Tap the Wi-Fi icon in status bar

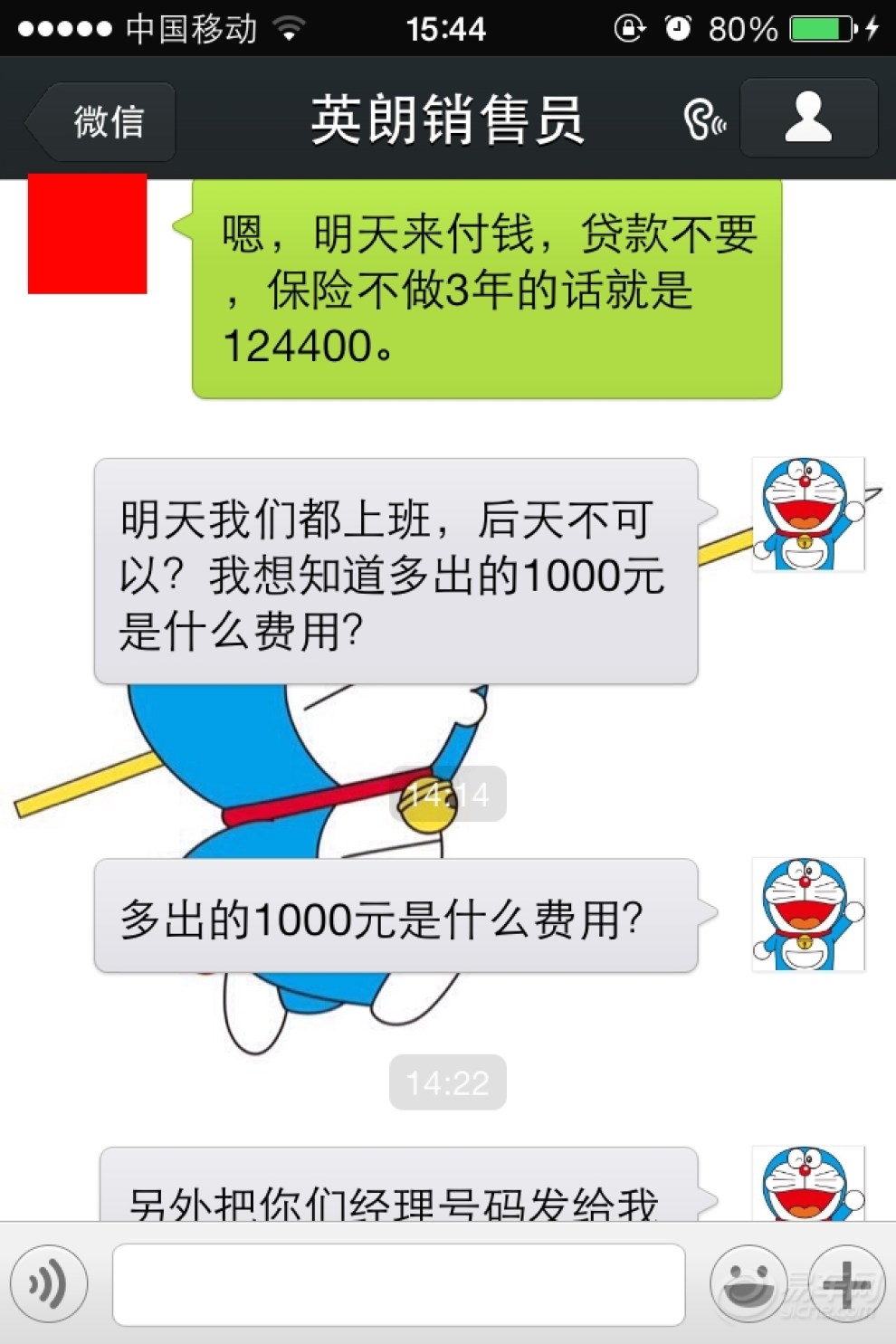pyautogui.click(x=288, y=27)
